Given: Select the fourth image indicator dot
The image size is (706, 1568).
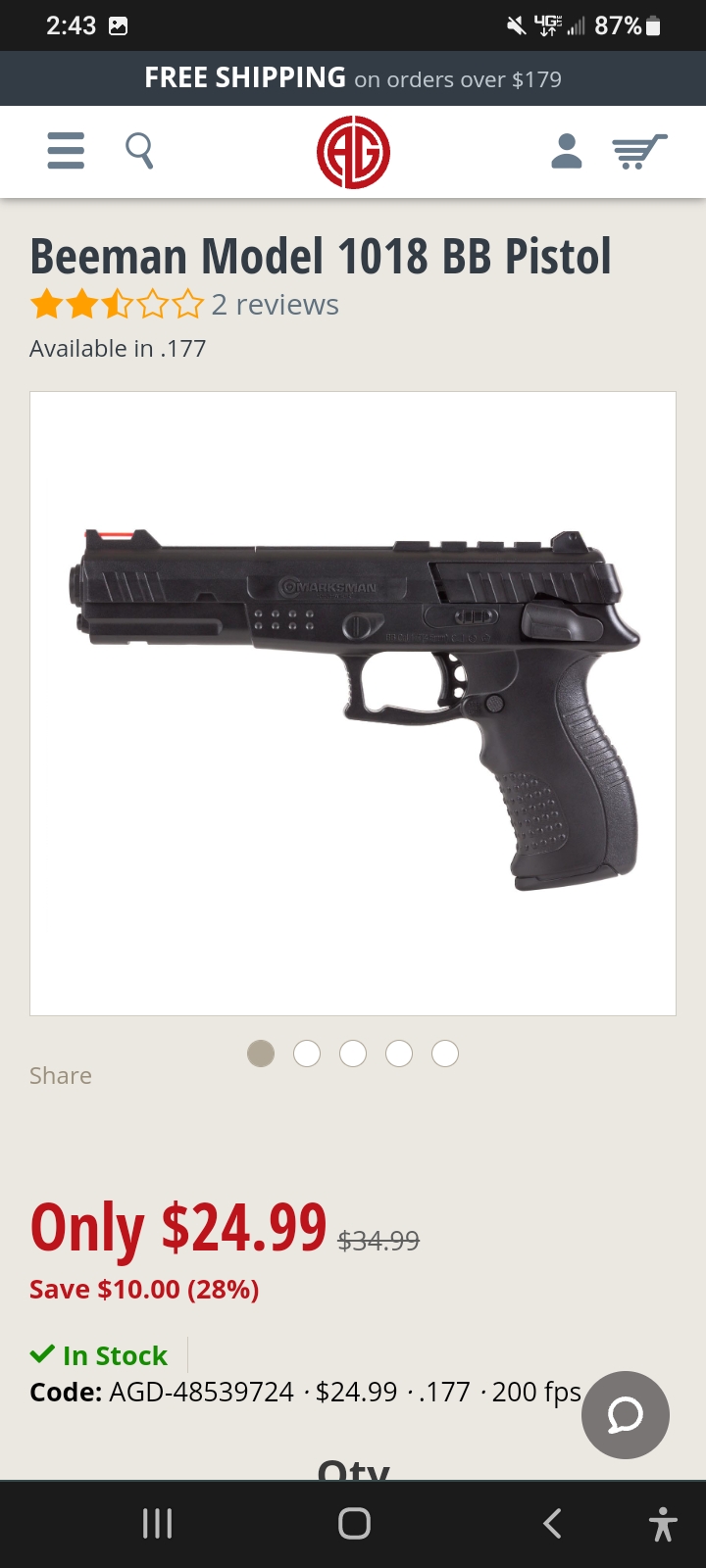Looking at the screenshot, I should pyautogui.click(x=399, y=1053).
